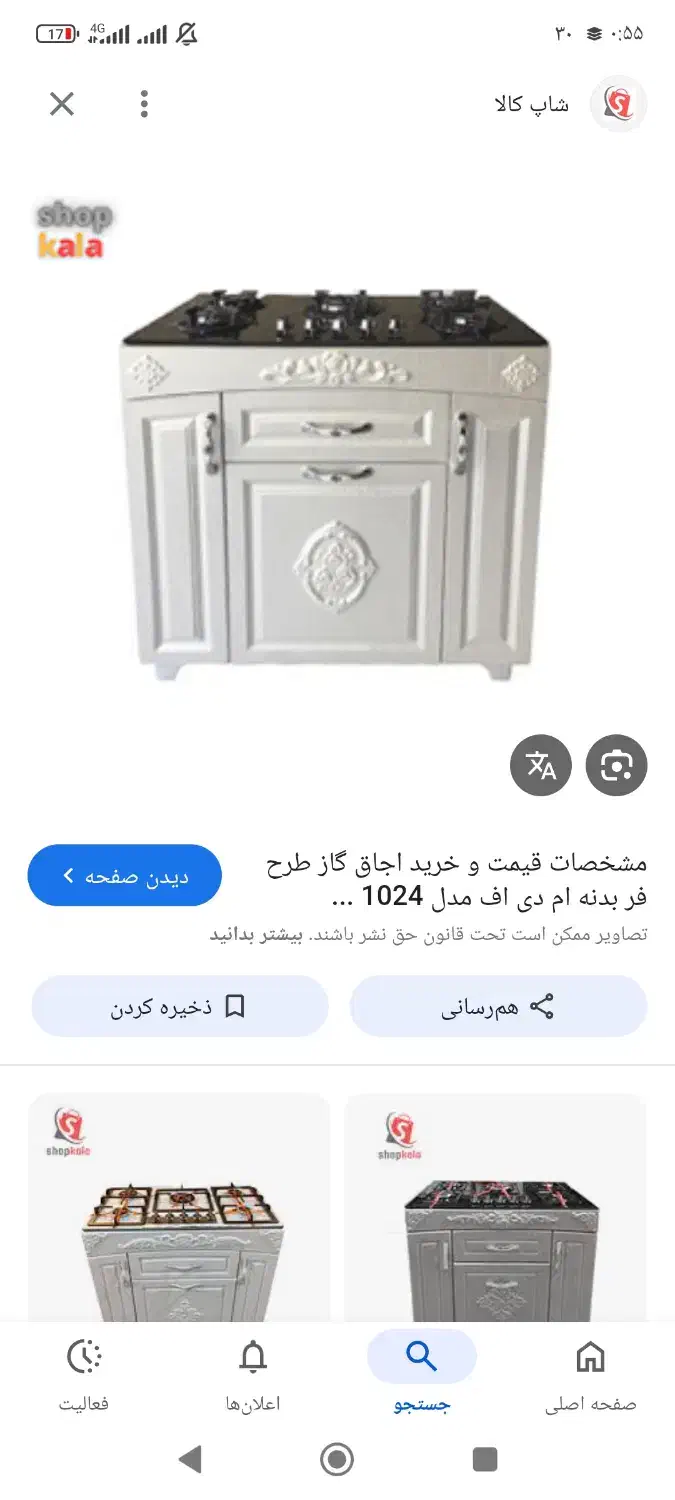Switch to the فعالیت tab

pos(84,1375)
